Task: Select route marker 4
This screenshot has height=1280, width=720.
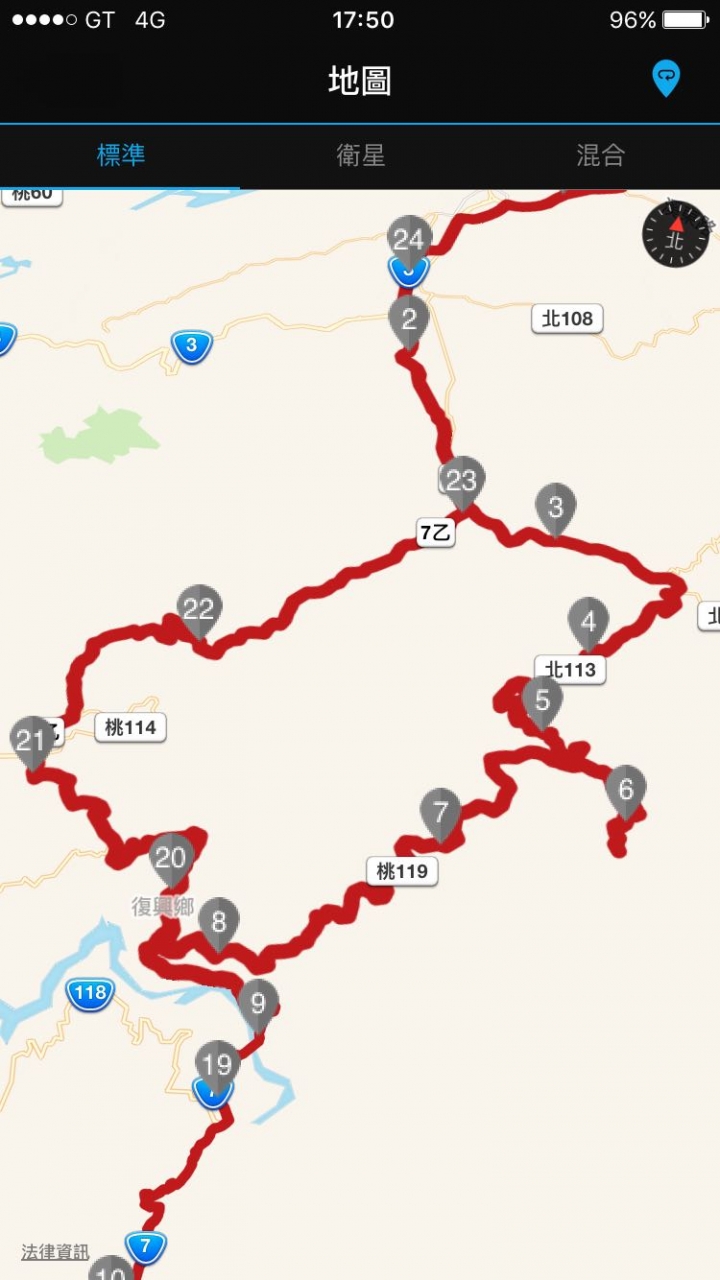Action: [588, 621]
